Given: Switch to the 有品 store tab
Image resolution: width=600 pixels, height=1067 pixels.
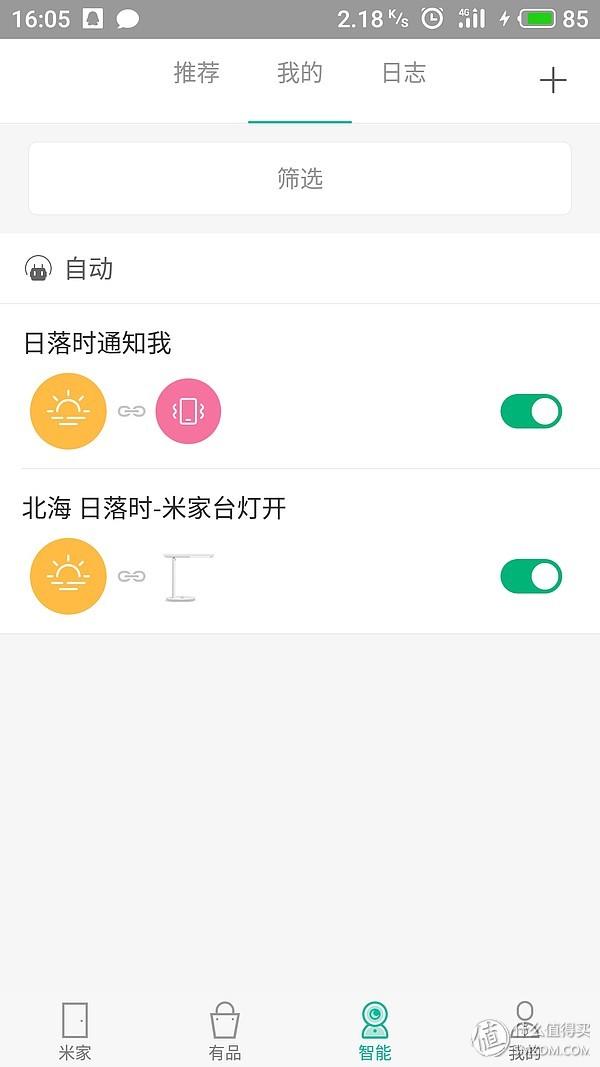Looking at the screenshot, I should (225, 1030).
